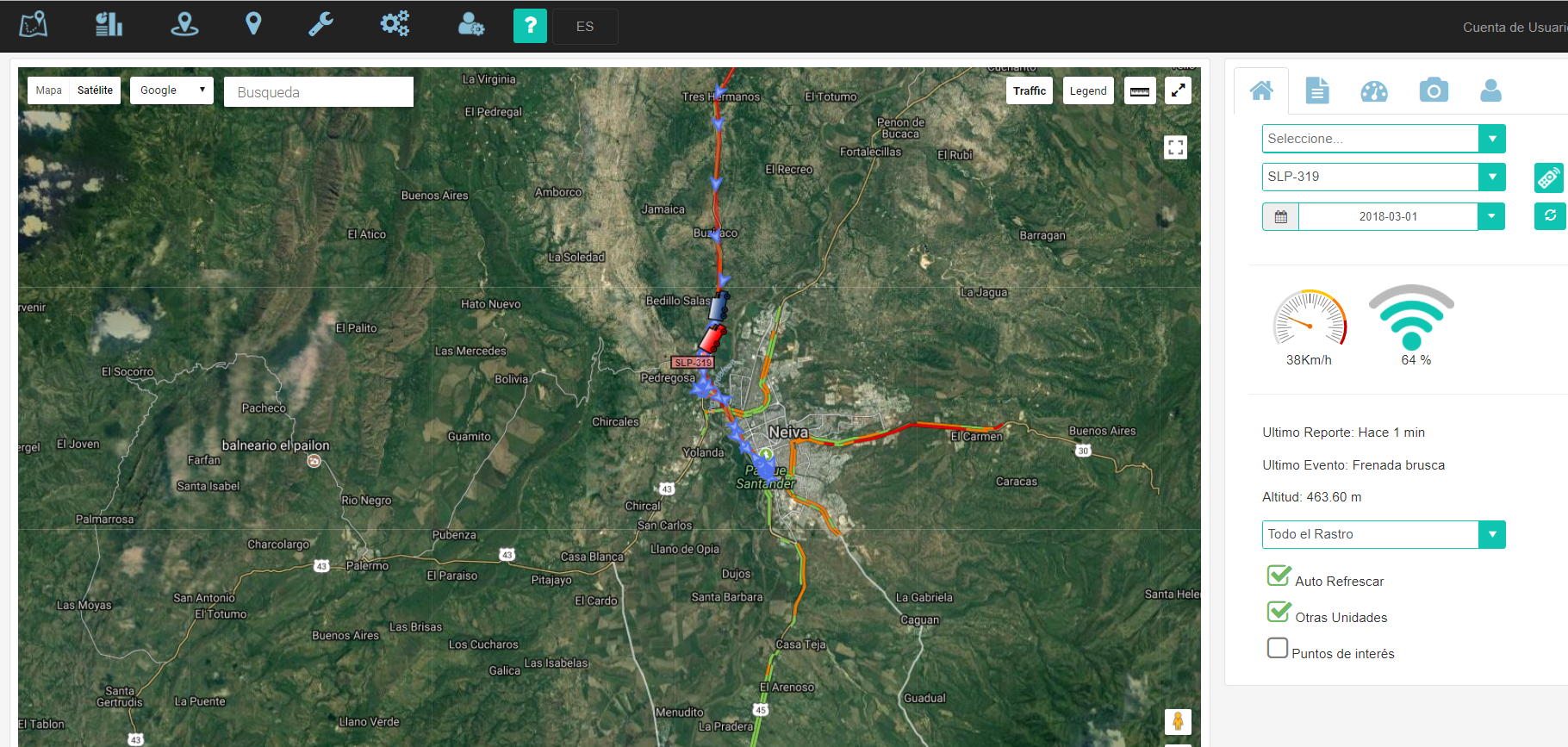Switch to the camera tab
Viewport: 1568px width, 747px height.
[1434, 90]
